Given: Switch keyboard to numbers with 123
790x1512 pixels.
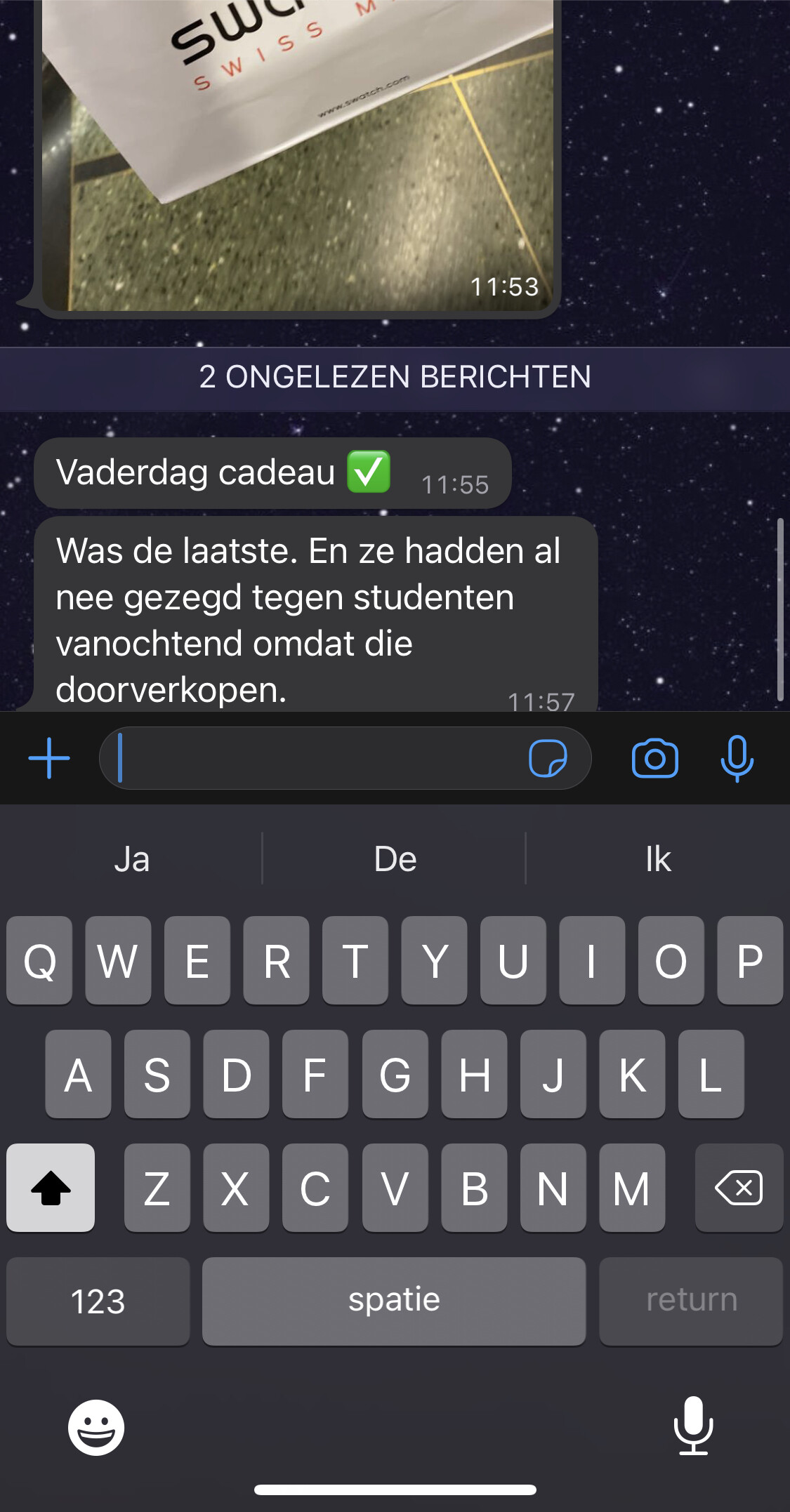Looking at the screenshot, I should (98, 1301).
